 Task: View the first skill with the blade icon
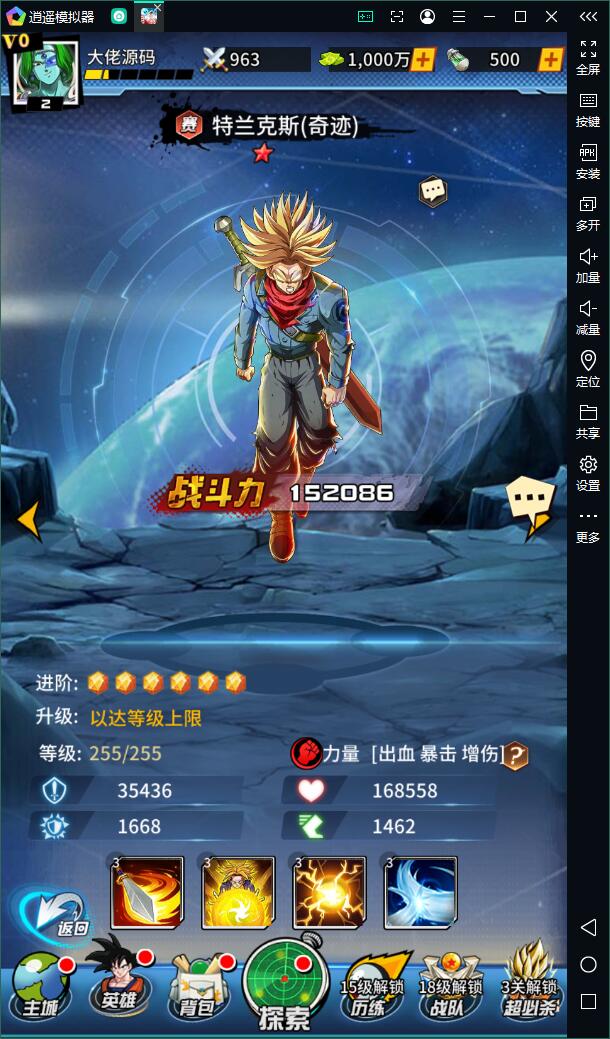tap(147, 892)
